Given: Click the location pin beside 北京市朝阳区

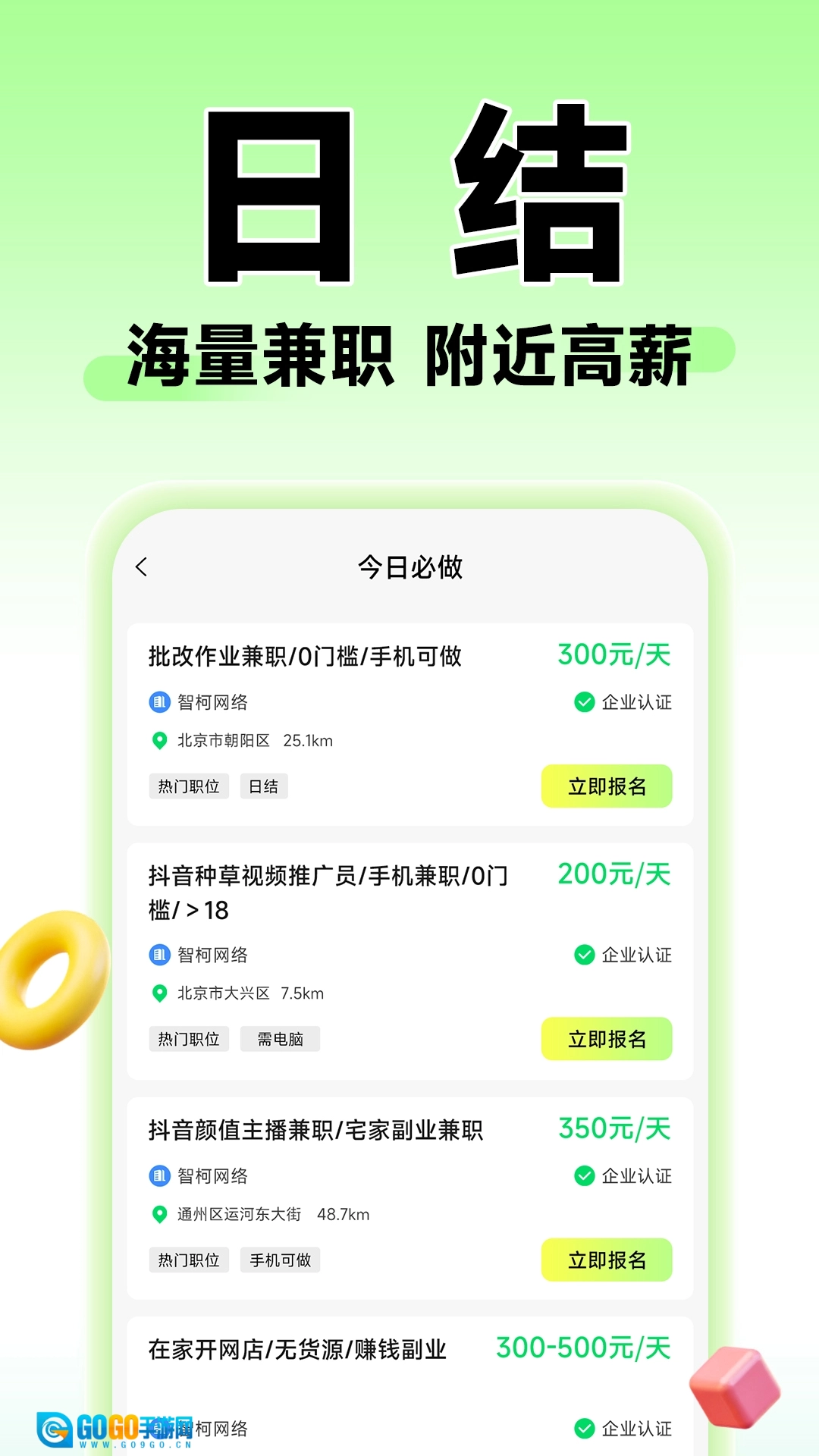Looking at the screenshot, I should point(158,742).
